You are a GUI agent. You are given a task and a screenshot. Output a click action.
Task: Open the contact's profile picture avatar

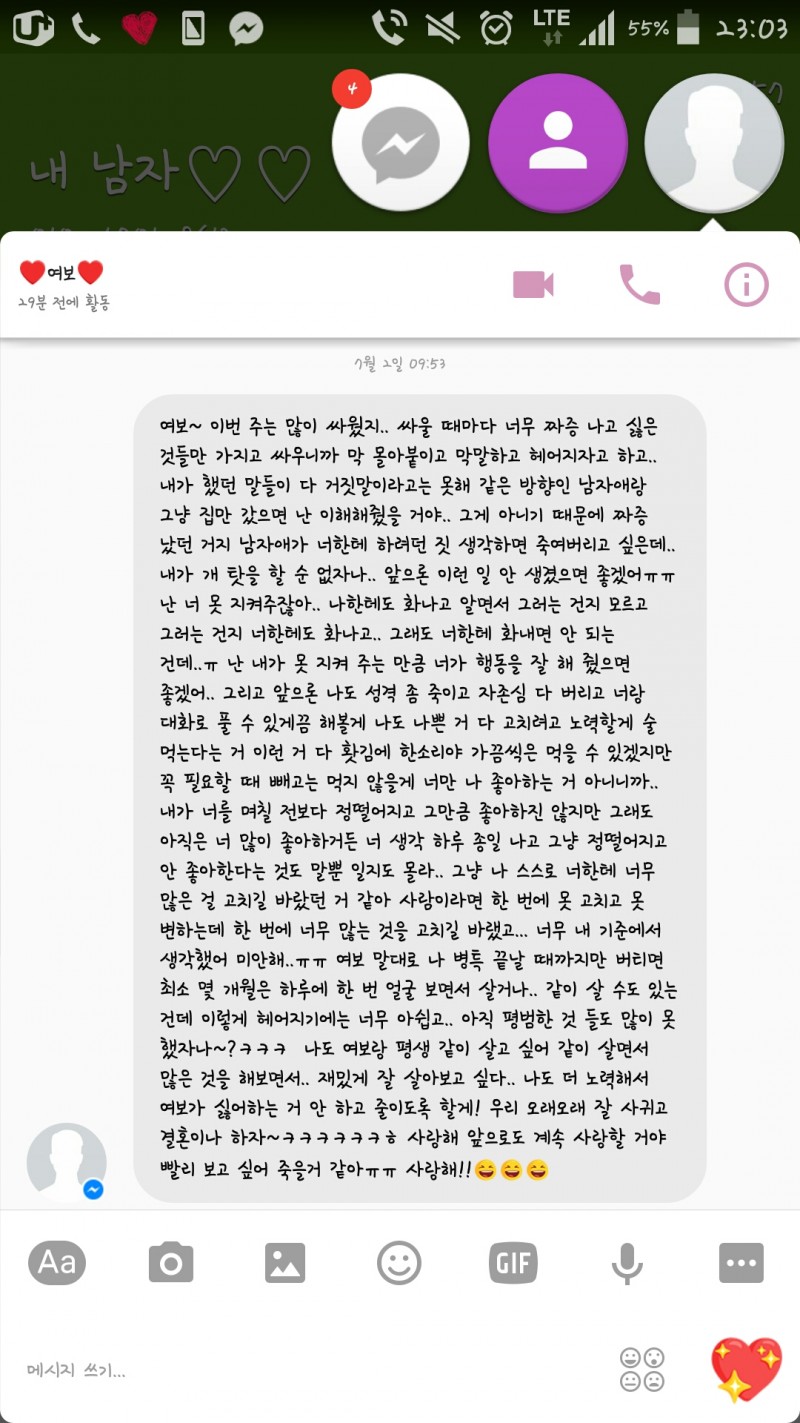coord(713,143)
